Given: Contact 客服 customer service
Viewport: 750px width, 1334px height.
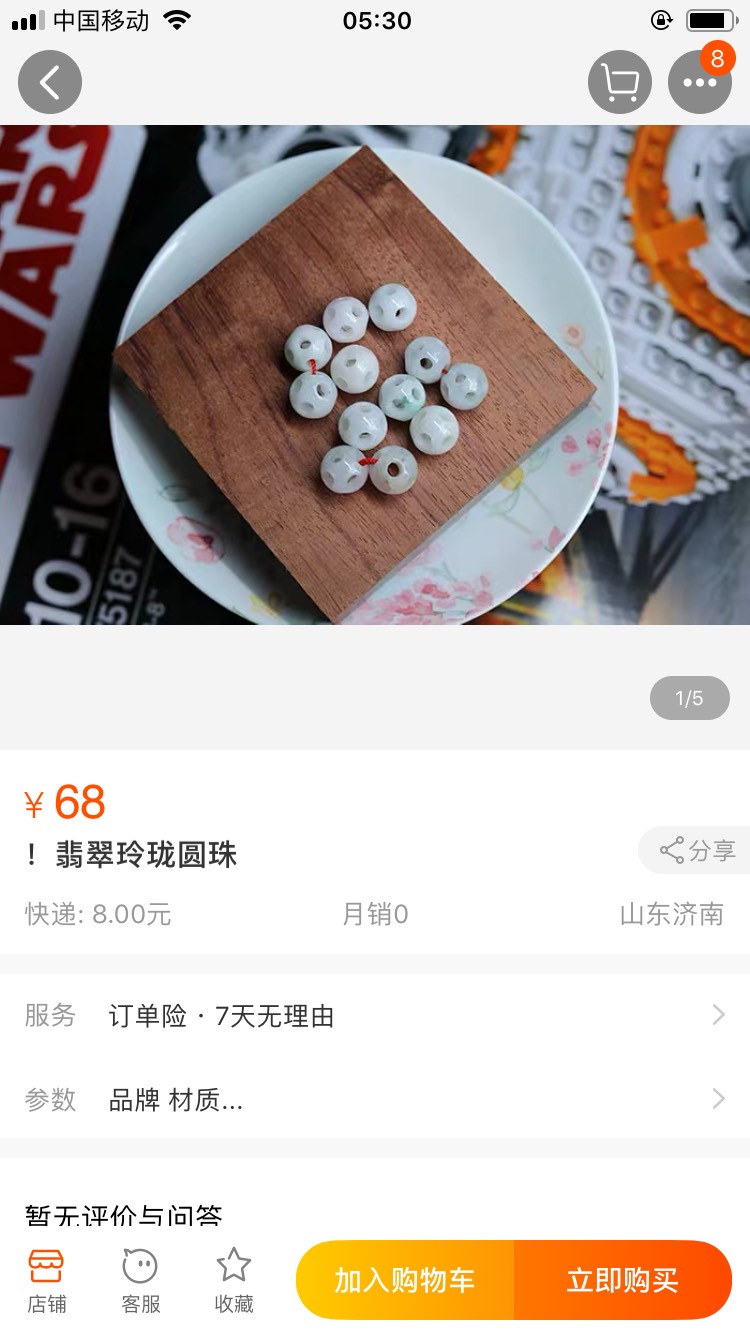Looking at the screenshot, I should click(x=140, y=1281).
